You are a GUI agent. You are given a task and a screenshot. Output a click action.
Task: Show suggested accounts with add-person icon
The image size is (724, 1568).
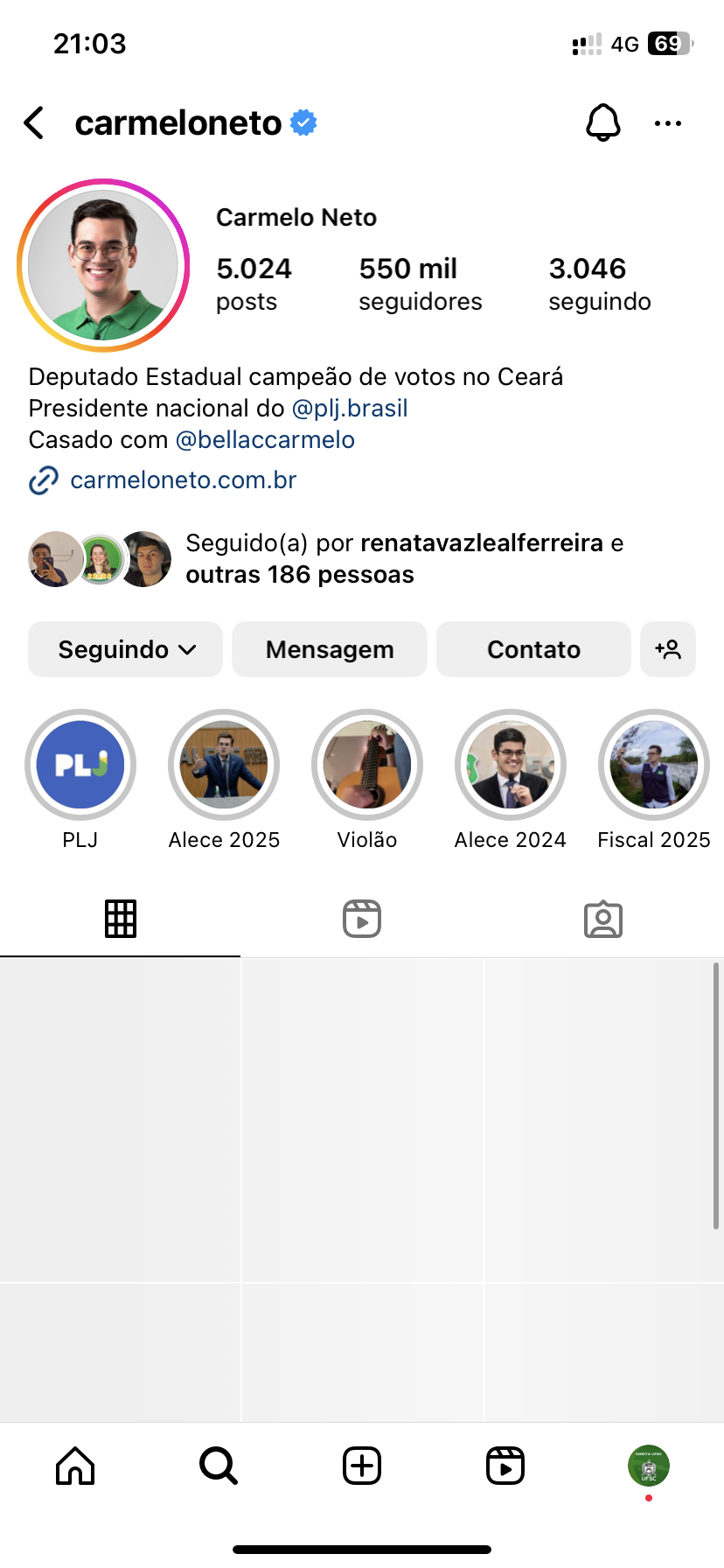(x=668, y=649)
